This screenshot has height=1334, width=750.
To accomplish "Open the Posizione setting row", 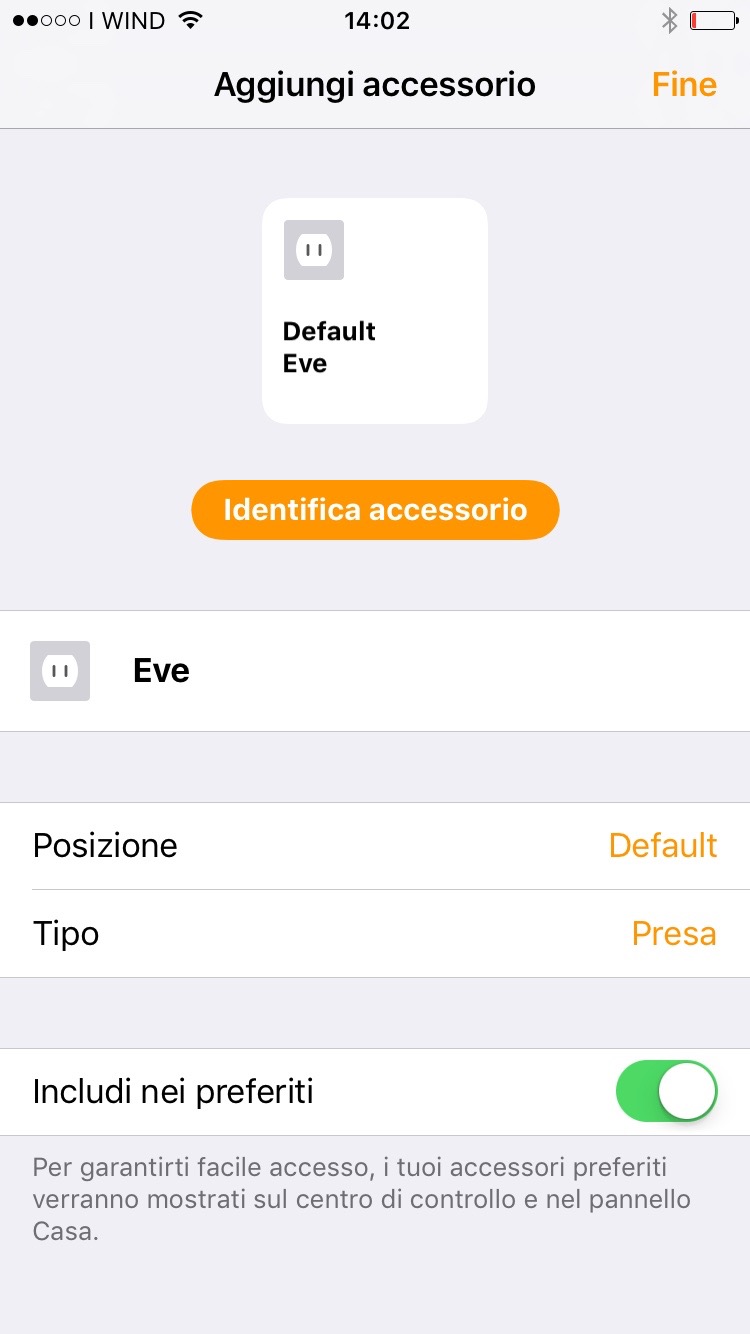I will coord(375,846).
